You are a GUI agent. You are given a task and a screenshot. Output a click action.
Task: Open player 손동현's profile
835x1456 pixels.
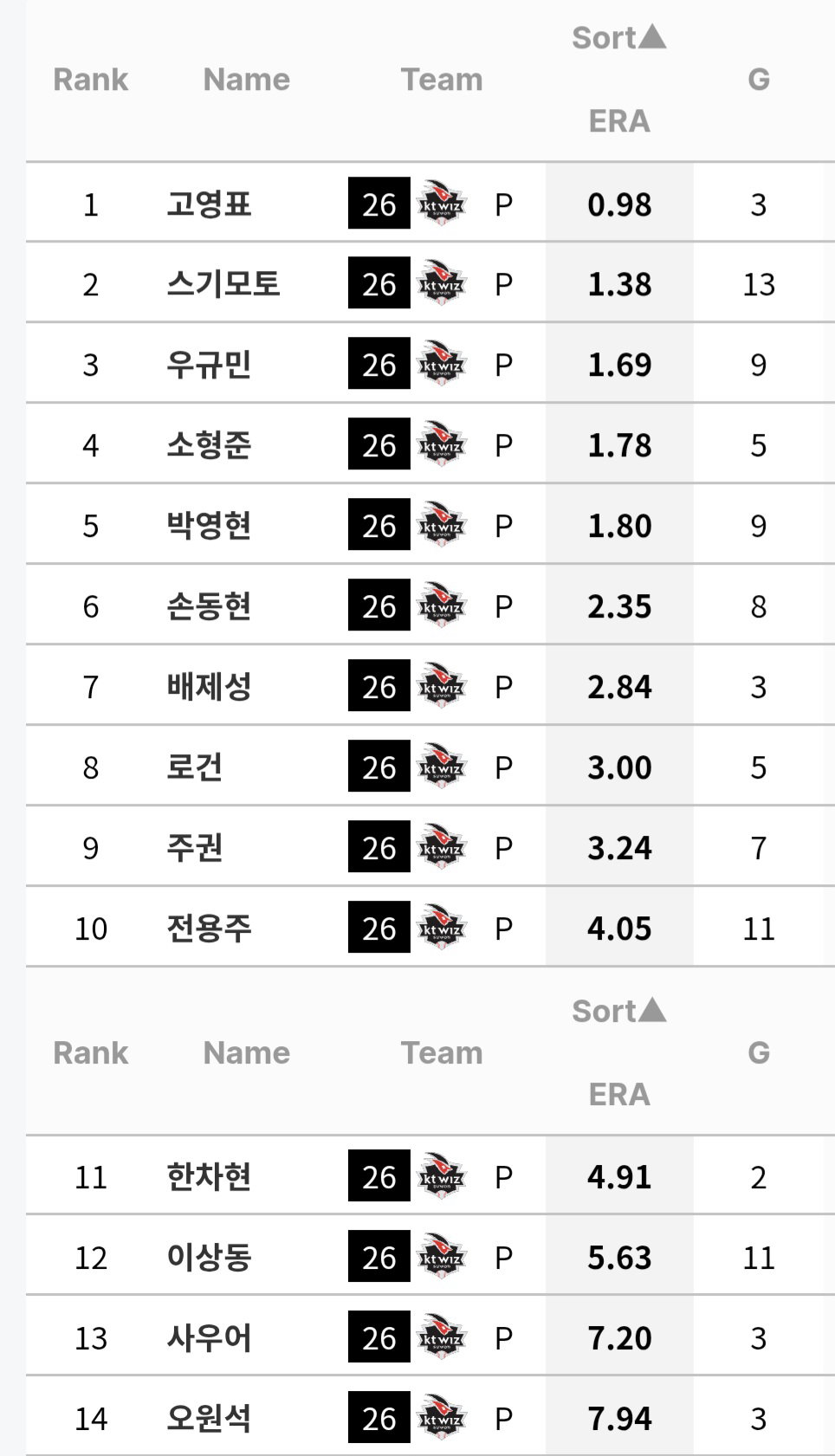(209, 606)
